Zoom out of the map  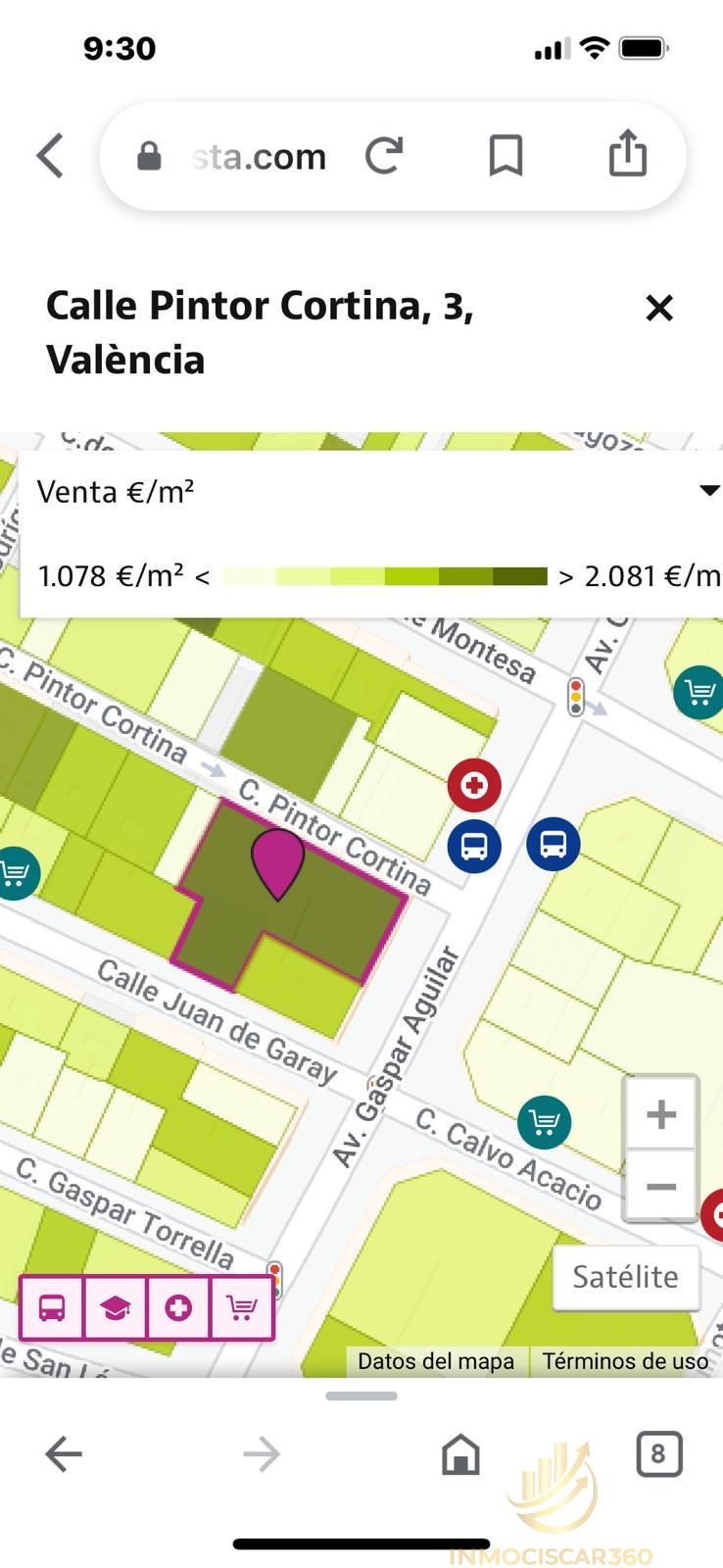(x=661, y=1187)
